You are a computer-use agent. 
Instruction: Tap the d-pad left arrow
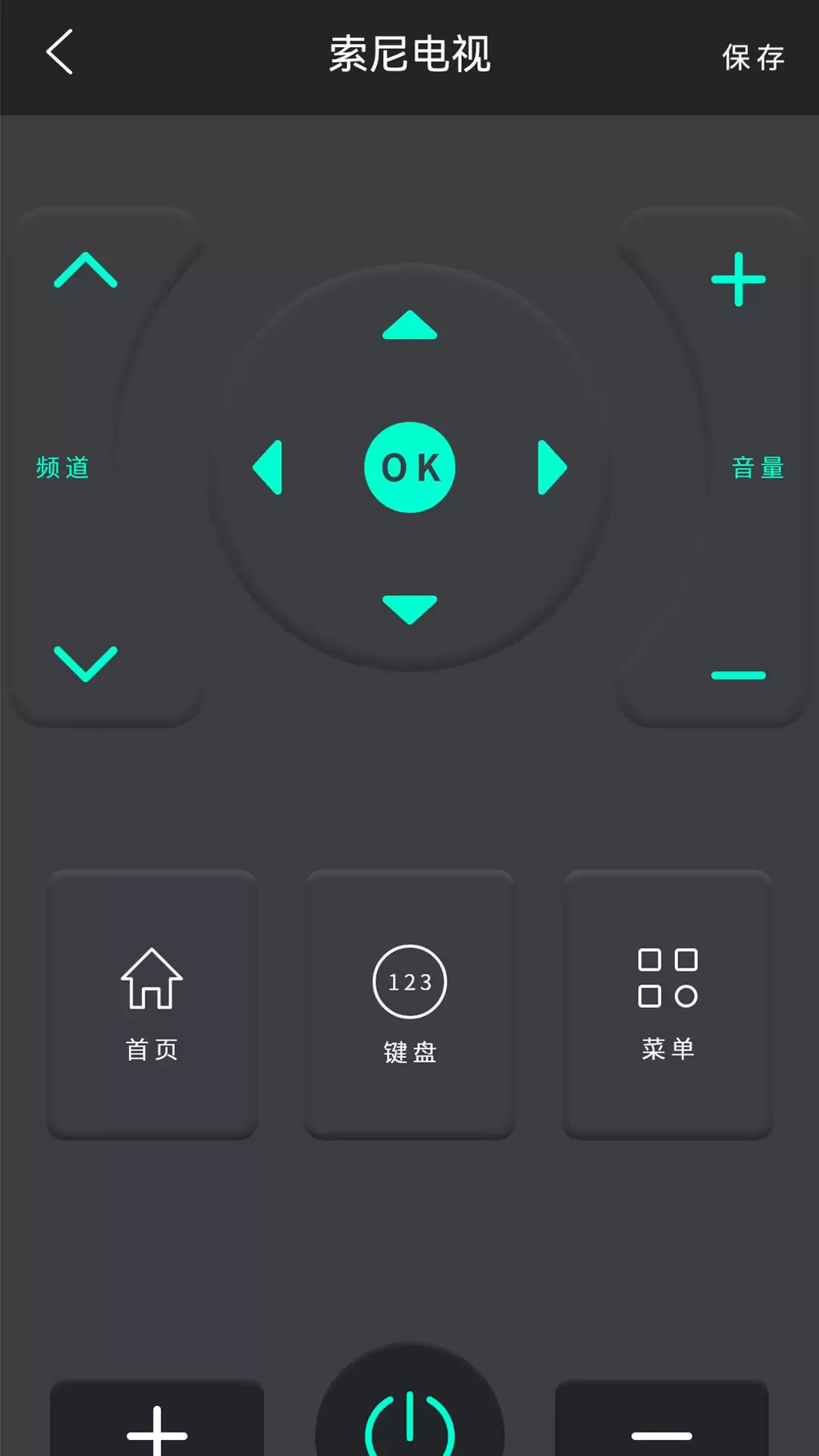pos(268,467)
